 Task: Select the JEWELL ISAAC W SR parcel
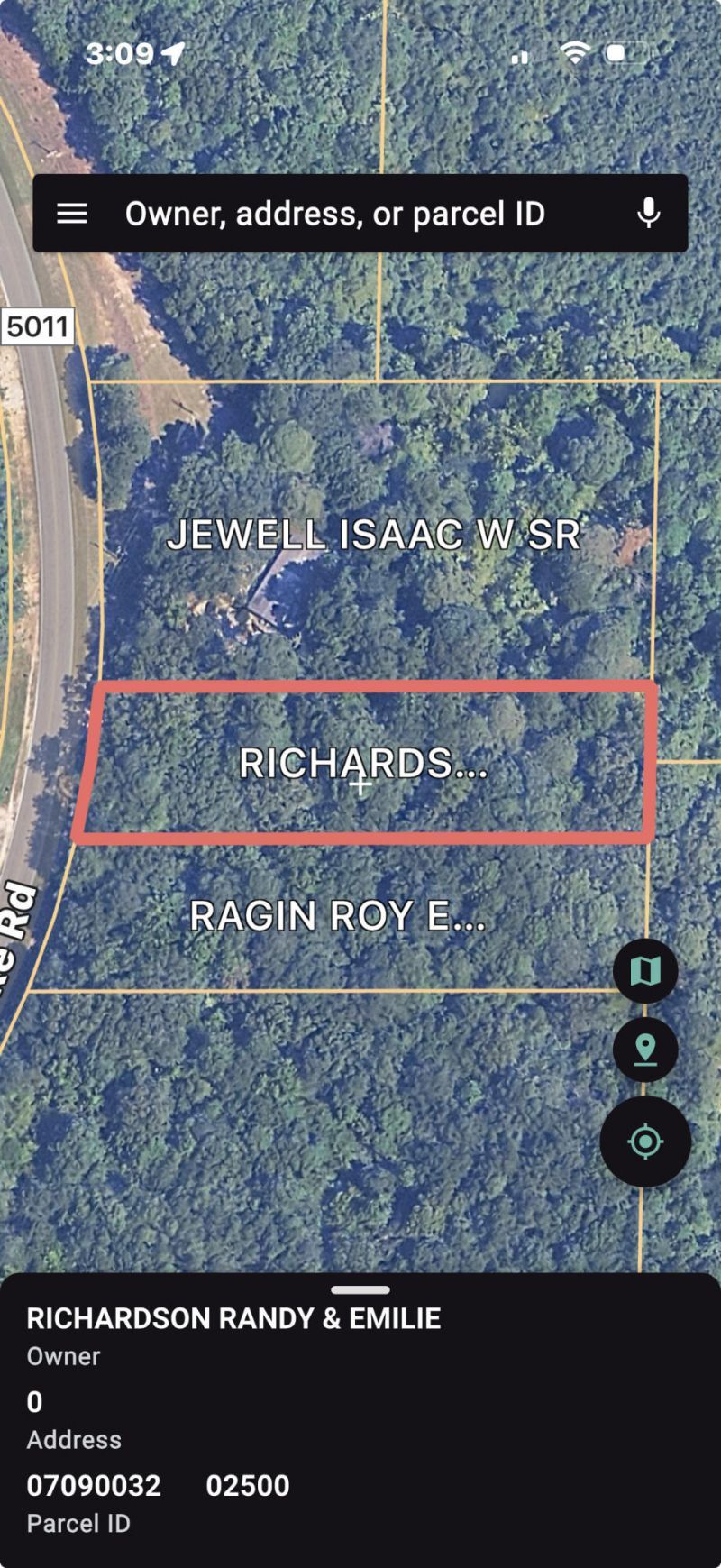(373, 536)
